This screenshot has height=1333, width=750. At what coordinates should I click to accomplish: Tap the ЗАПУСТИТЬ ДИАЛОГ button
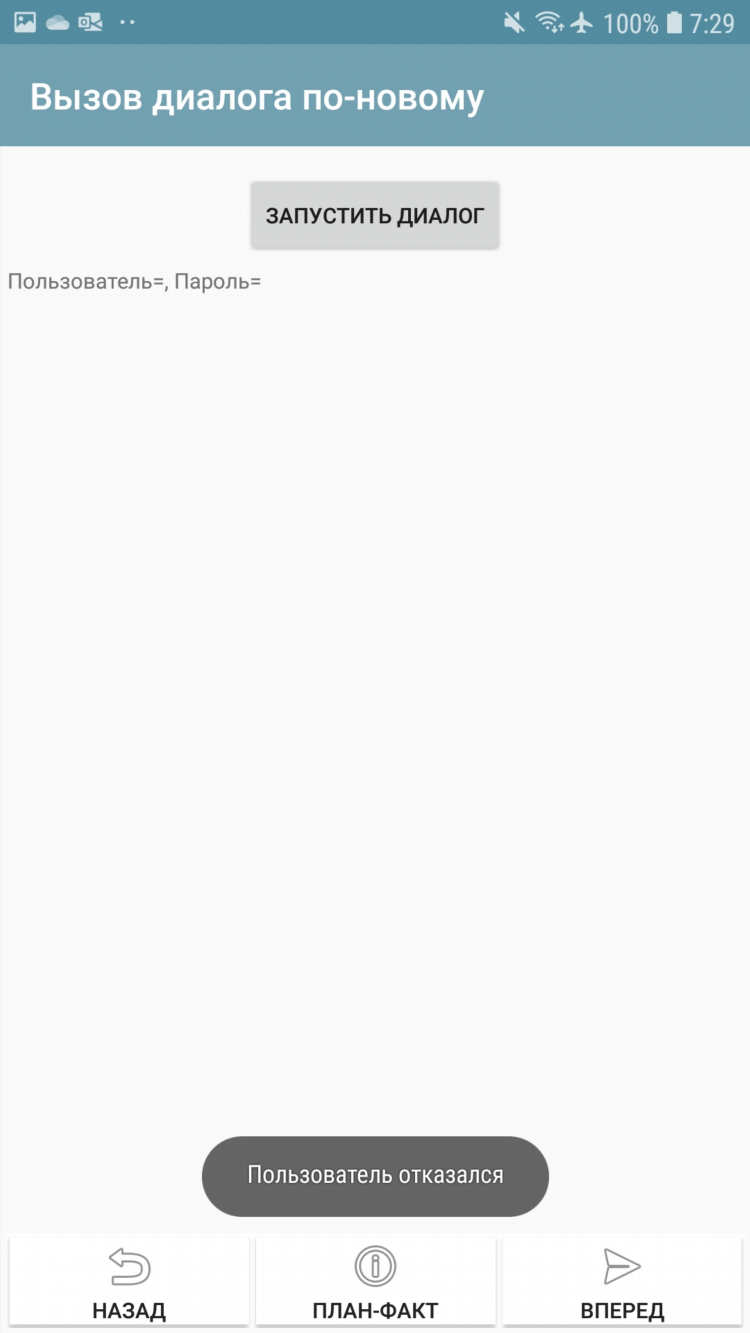pyautogui.click(x=374, y=215)
